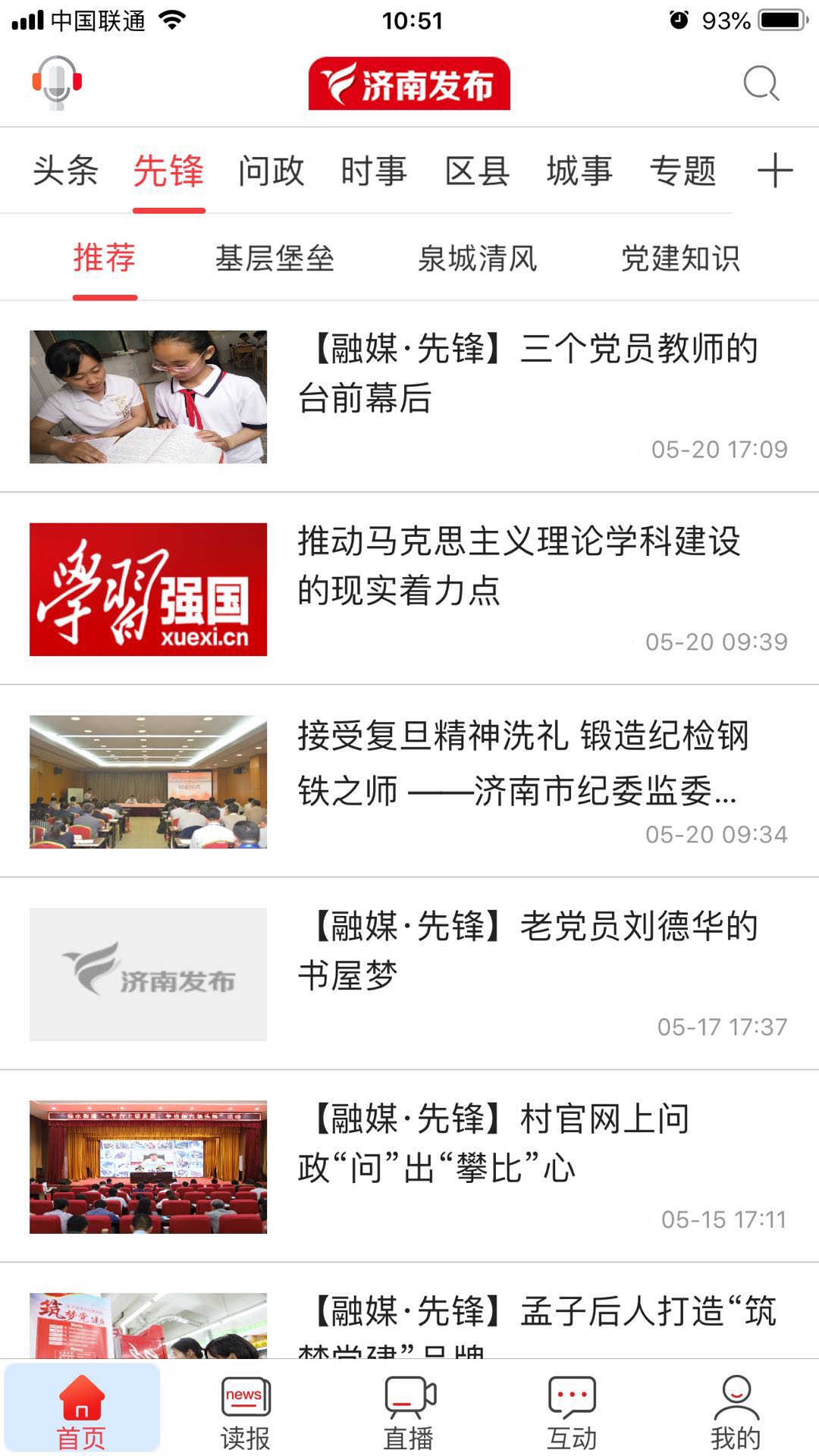This screenshot has width=819, height=1456.
Task: Tap the microphone headphone audio icon
Action: (x=57, y=82)
